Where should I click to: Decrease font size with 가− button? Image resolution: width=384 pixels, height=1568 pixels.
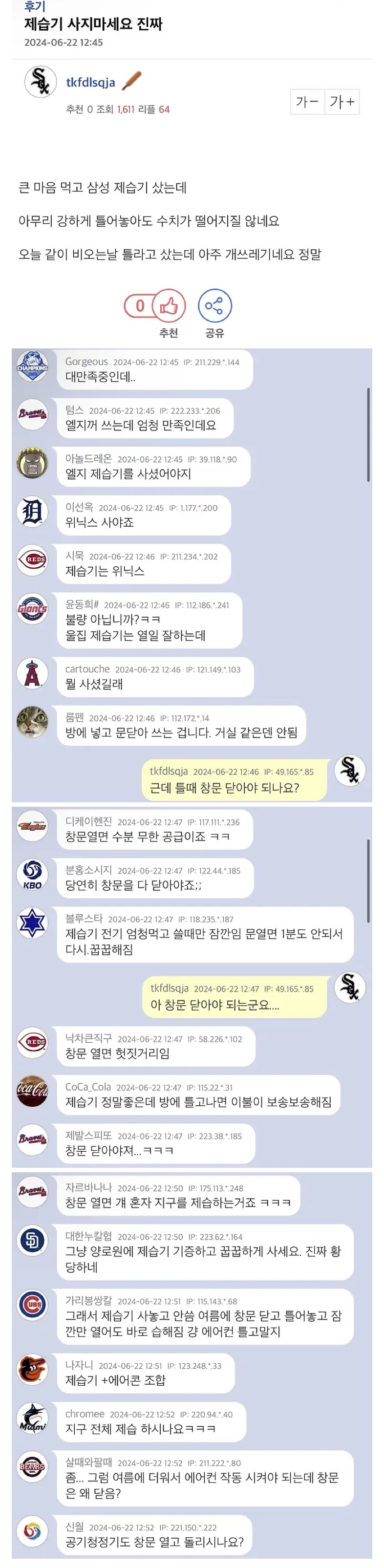click(x=307, y=102)
